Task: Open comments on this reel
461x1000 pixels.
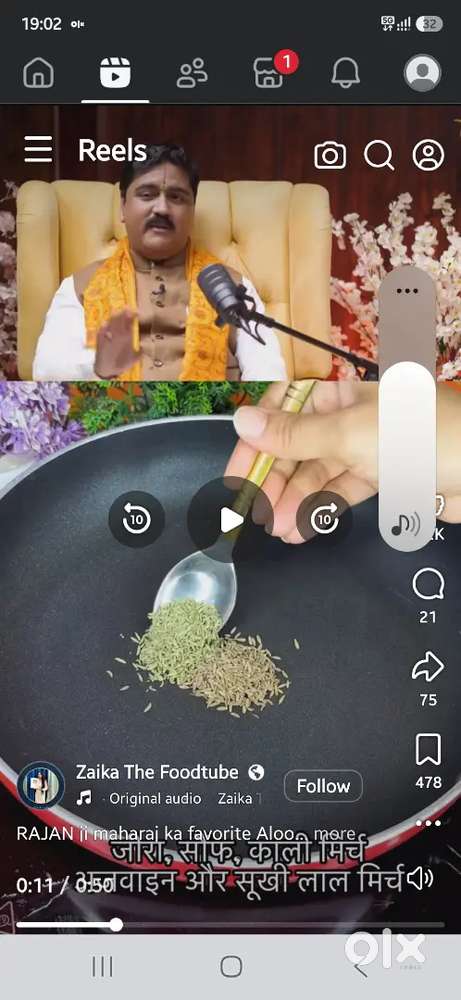Action: coord(428,584)
